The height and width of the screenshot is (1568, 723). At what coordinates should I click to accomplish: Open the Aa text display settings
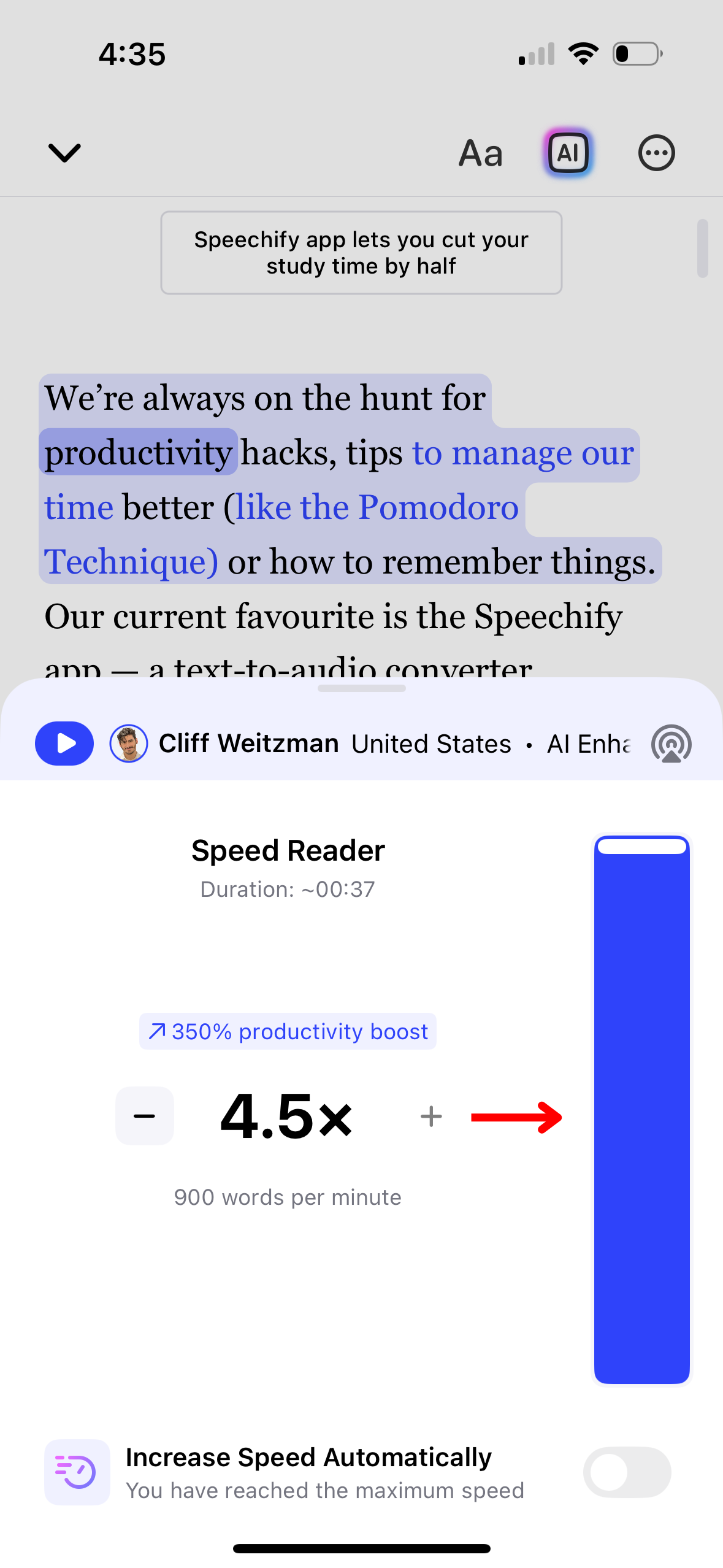tap(481, 153)
